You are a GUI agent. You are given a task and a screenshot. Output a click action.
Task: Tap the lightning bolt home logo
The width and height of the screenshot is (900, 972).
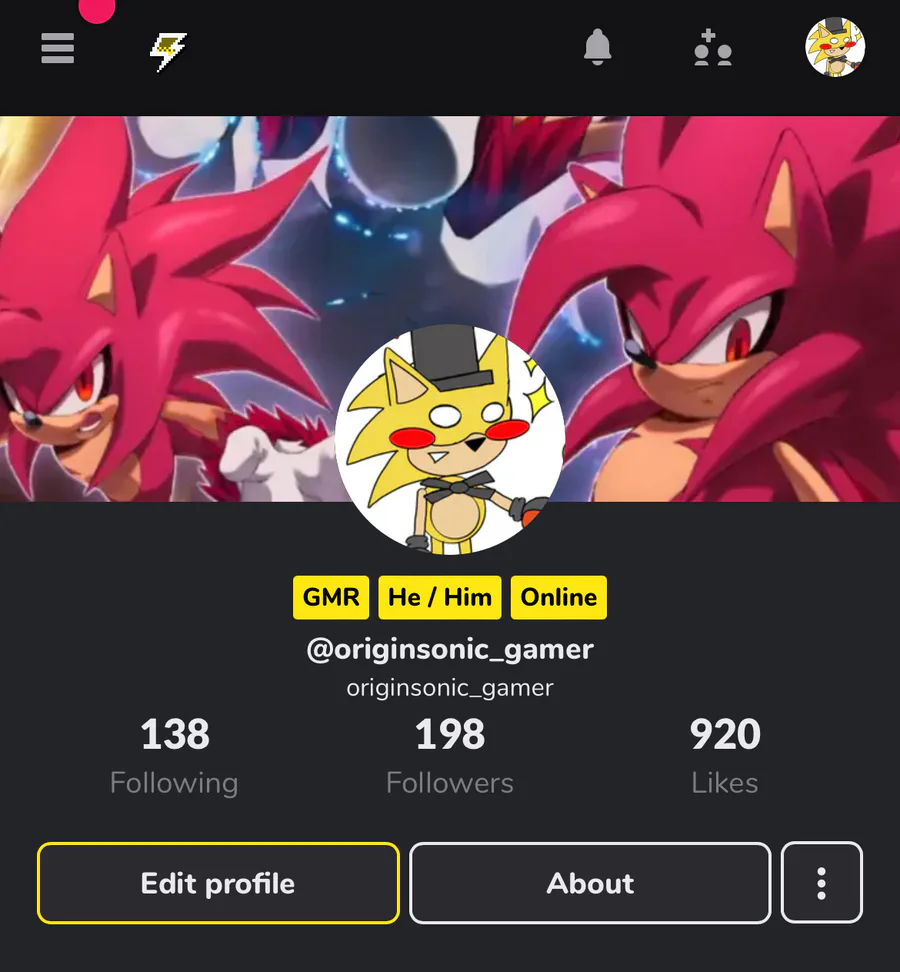click(168, 50)
